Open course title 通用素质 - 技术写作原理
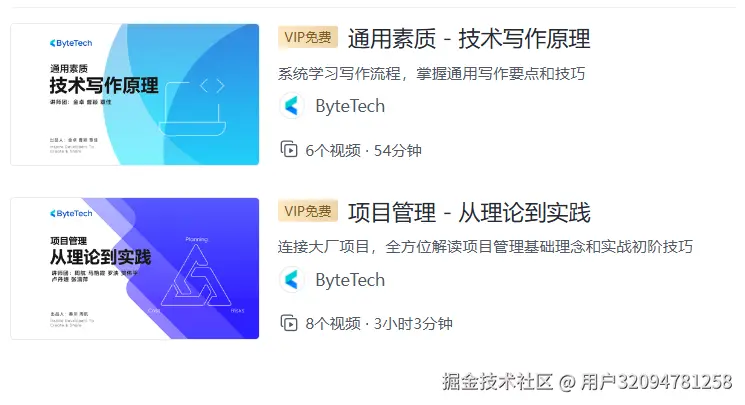Screen dimensions: 745x405 469,39
